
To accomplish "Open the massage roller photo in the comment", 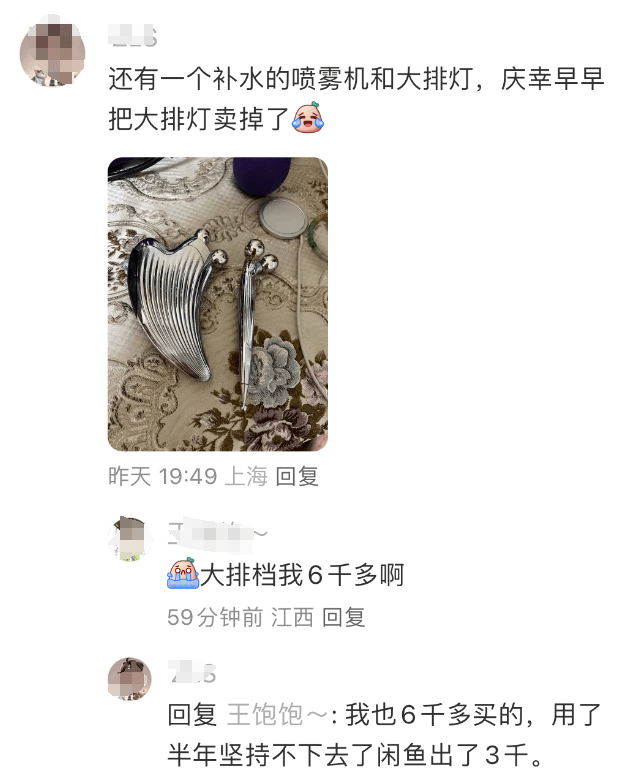I will point(218,304).
